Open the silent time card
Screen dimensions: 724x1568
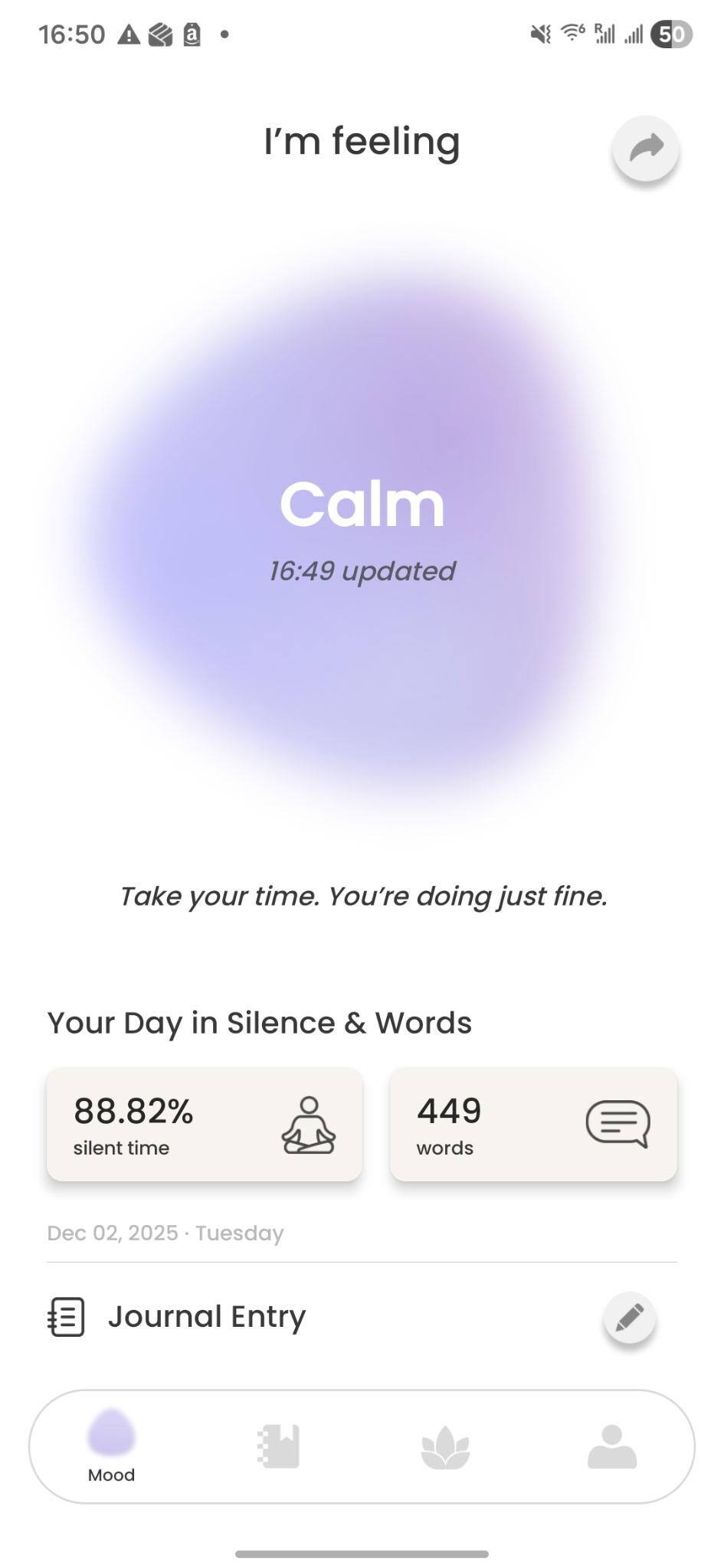pos(204,1124)
